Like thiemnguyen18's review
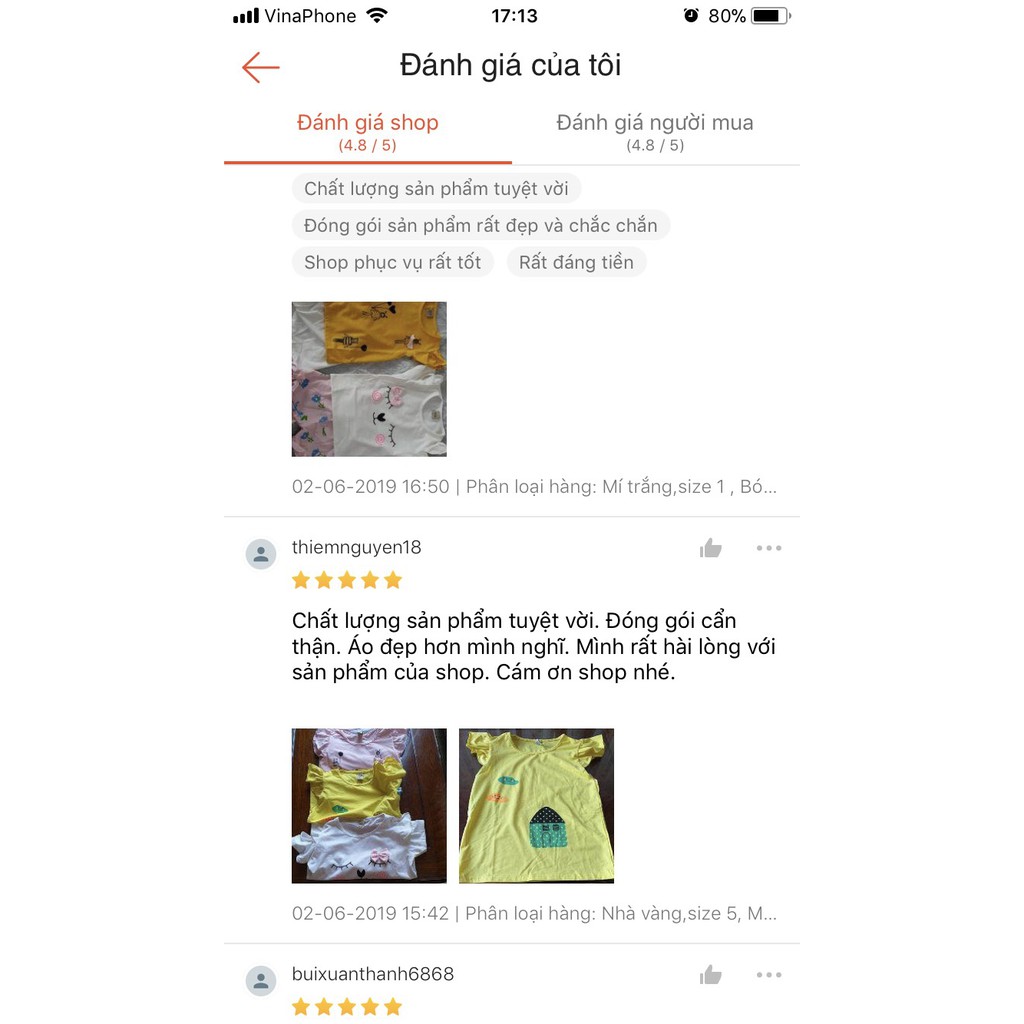Viewport: 1024px width, 1024px height. pos(711,548)
